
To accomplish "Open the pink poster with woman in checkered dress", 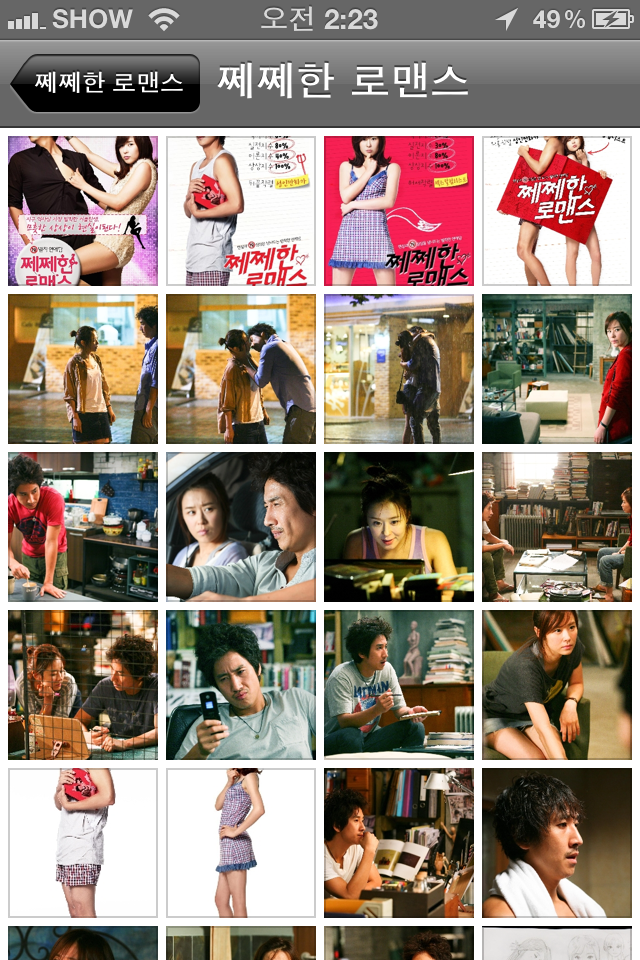I will (x=399, y=211).
